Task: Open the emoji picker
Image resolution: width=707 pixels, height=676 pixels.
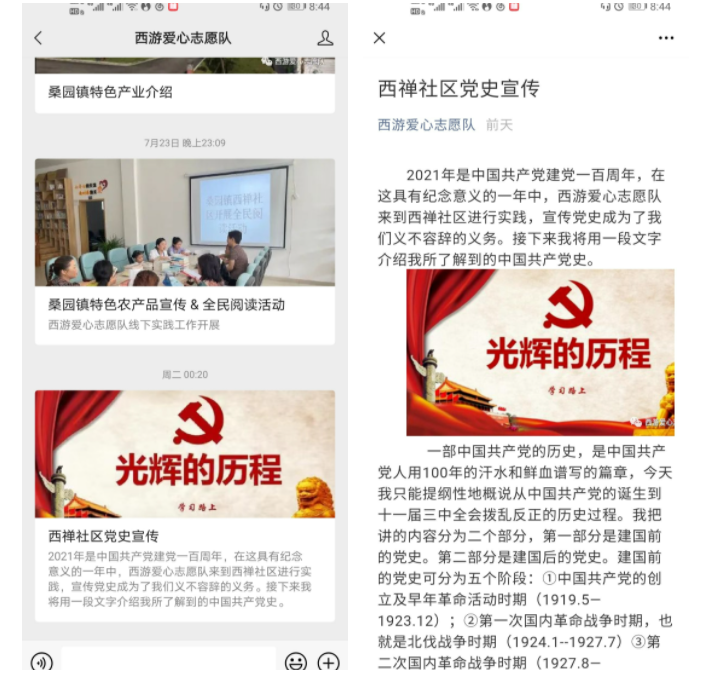Action: 295,662
